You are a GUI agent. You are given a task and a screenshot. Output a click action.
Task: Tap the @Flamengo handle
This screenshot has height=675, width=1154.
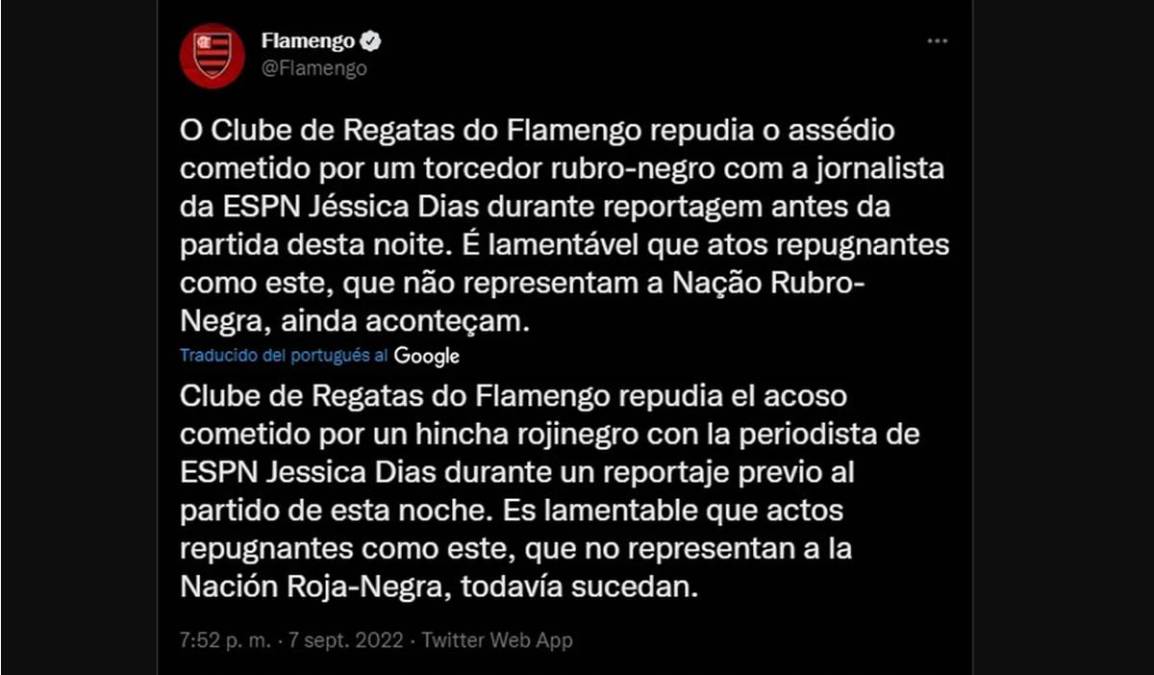click(313, 68)
